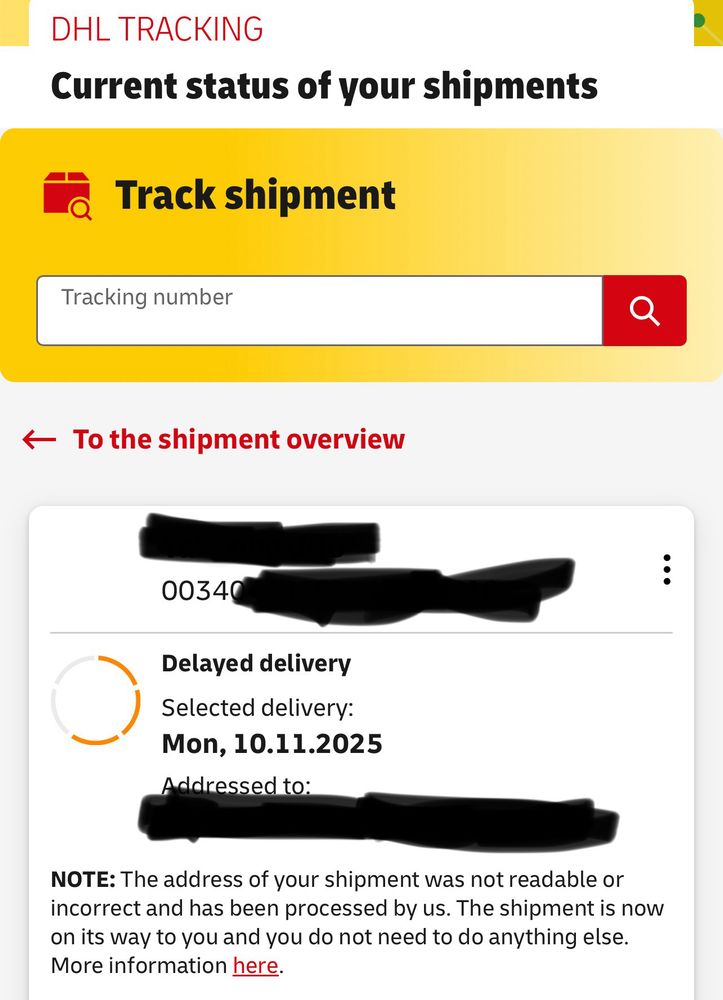Open the three-dot shipment options menu
Viewport: 723px width, 1000px height.
(x=666, y=569)
